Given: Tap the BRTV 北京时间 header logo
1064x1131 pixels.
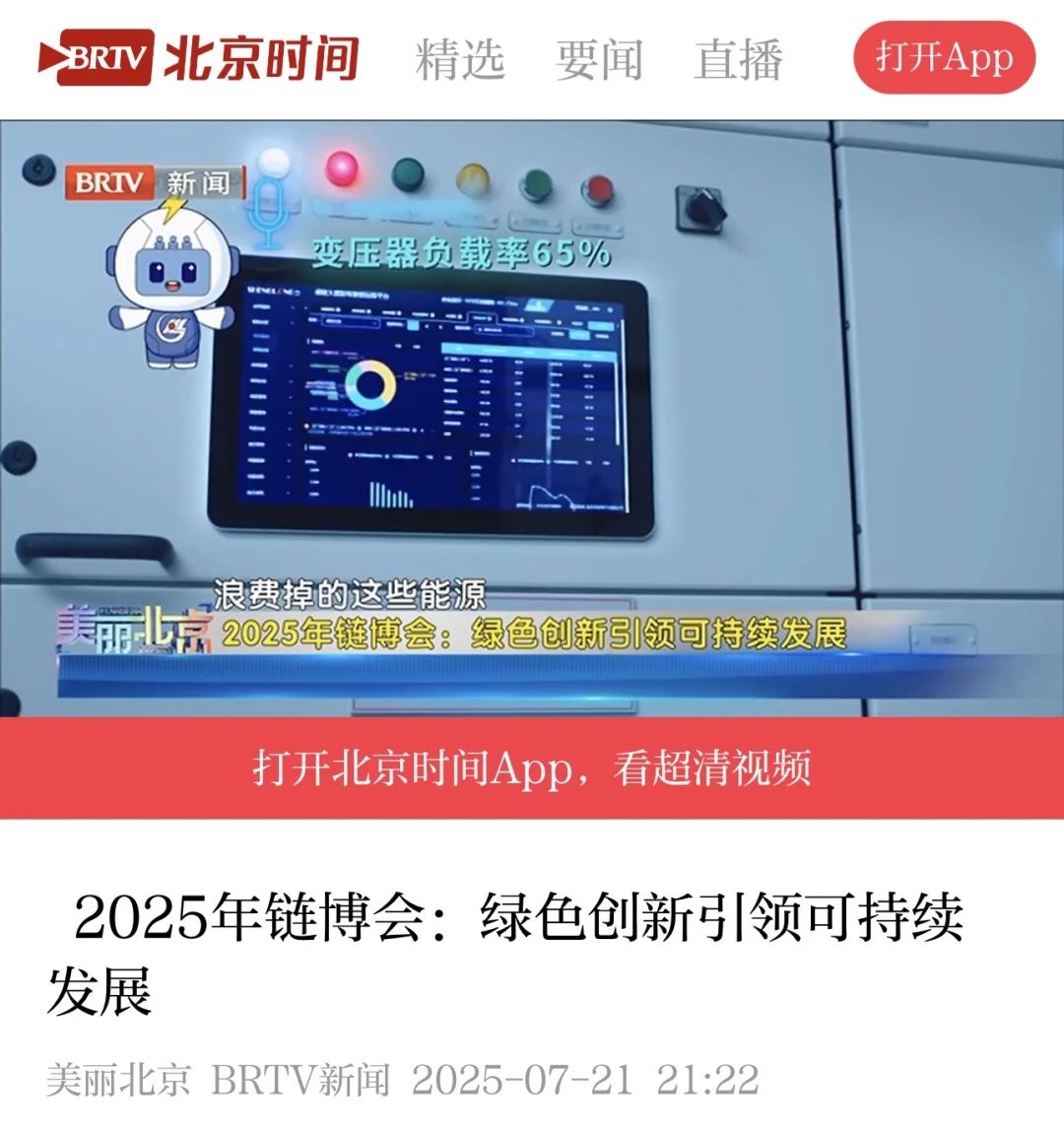Looking at the screenshot, I should tap(197, 58).
